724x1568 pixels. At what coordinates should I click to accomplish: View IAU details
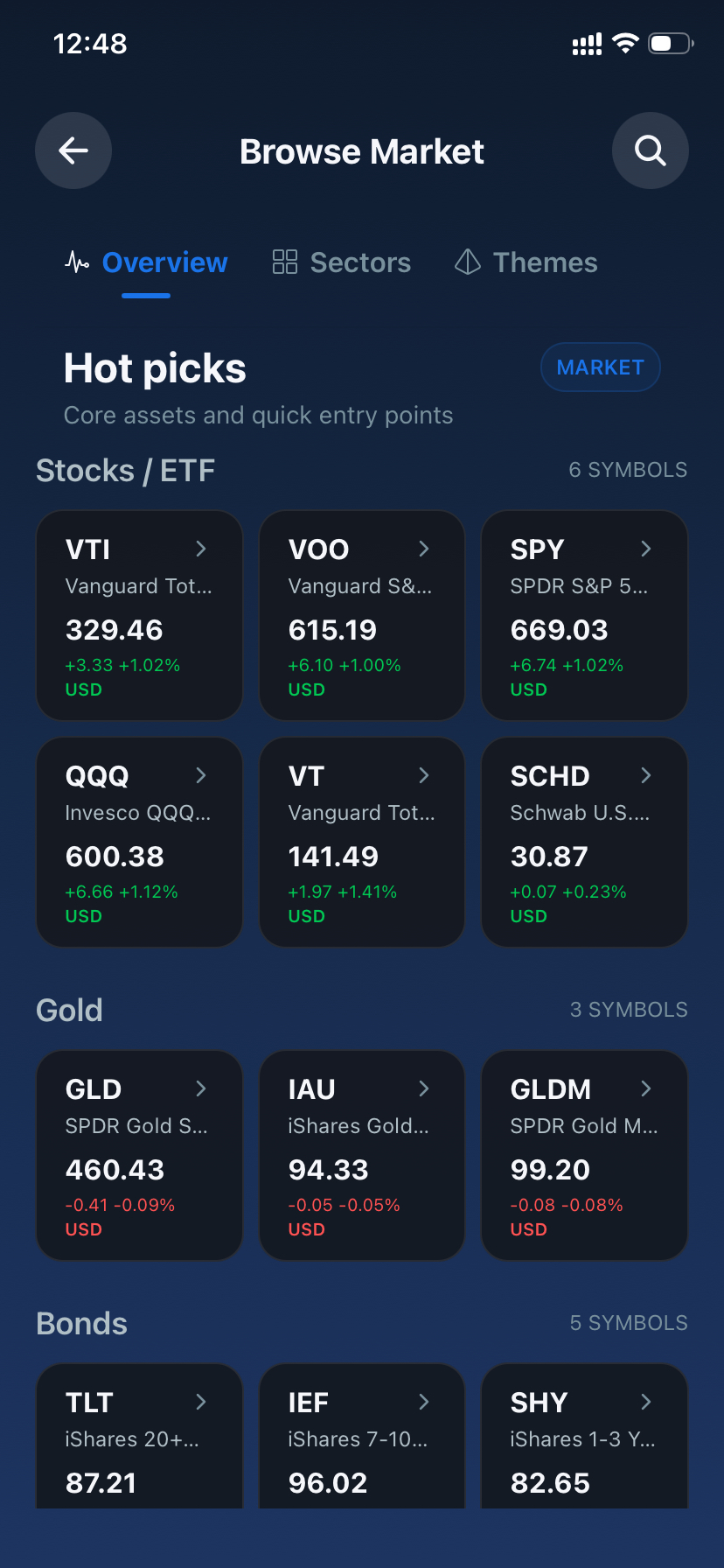click(x=362, y=1155)
